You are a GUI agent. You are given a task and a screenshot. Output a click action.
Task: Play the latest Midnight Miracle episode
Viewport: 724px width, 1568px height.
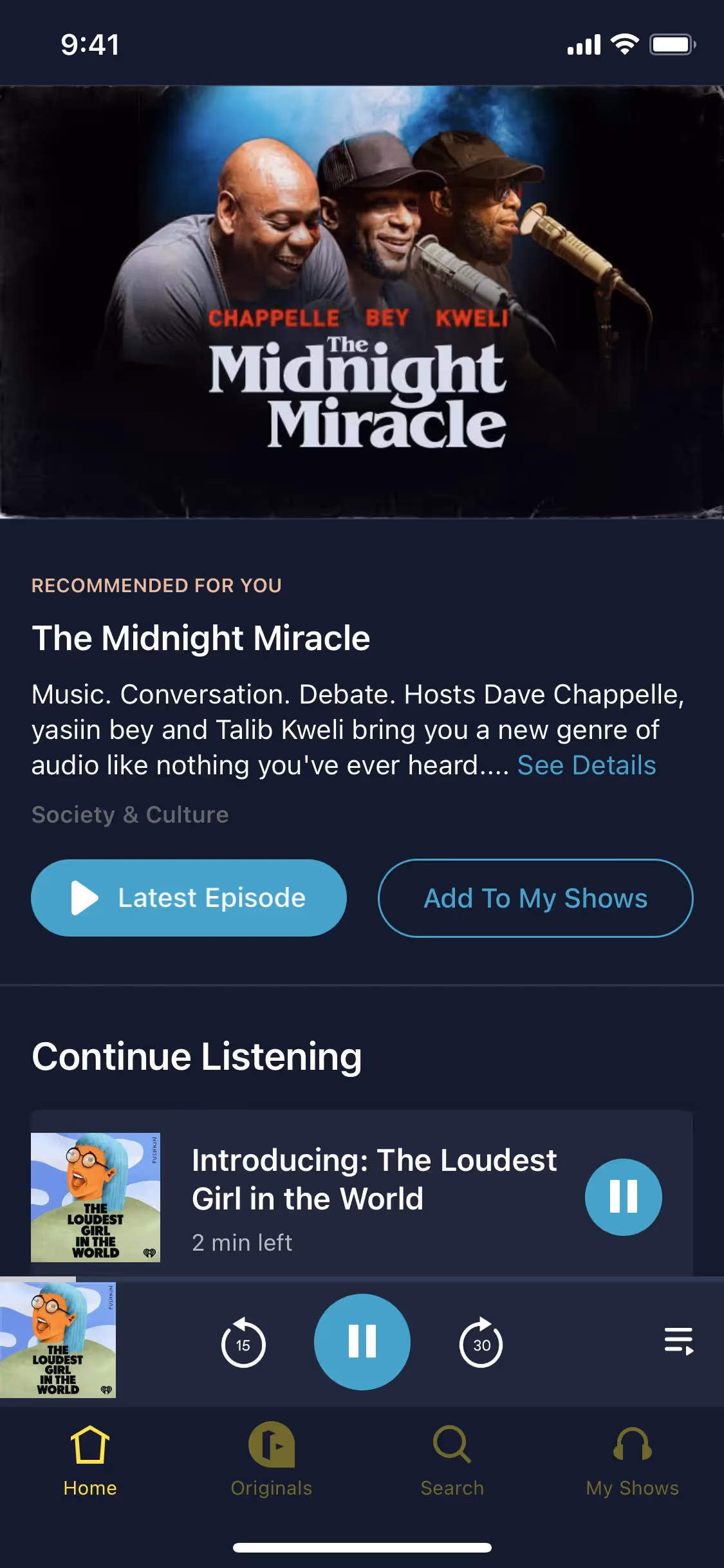tap(189, 897)
